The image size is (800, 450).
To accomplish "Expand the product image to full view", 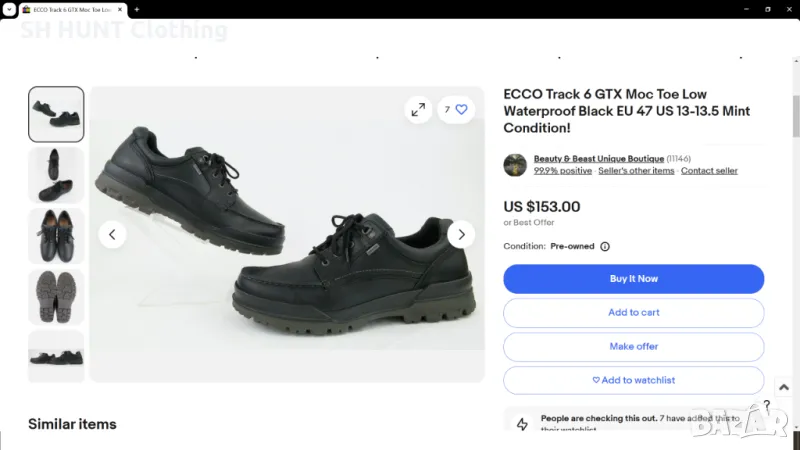I will point(418,110).
